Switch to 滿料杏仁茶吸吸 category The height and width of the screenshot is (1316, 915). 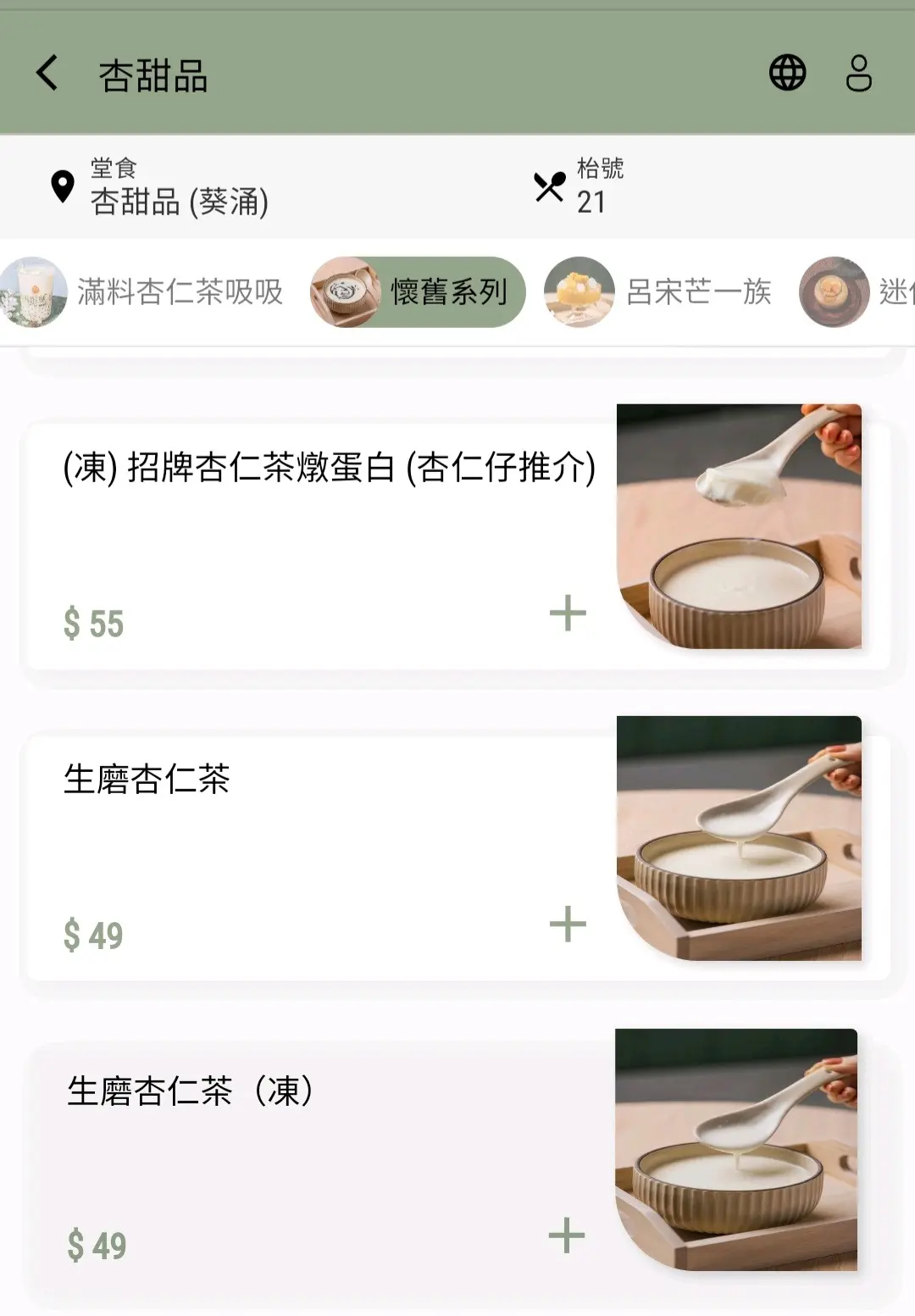144,292
